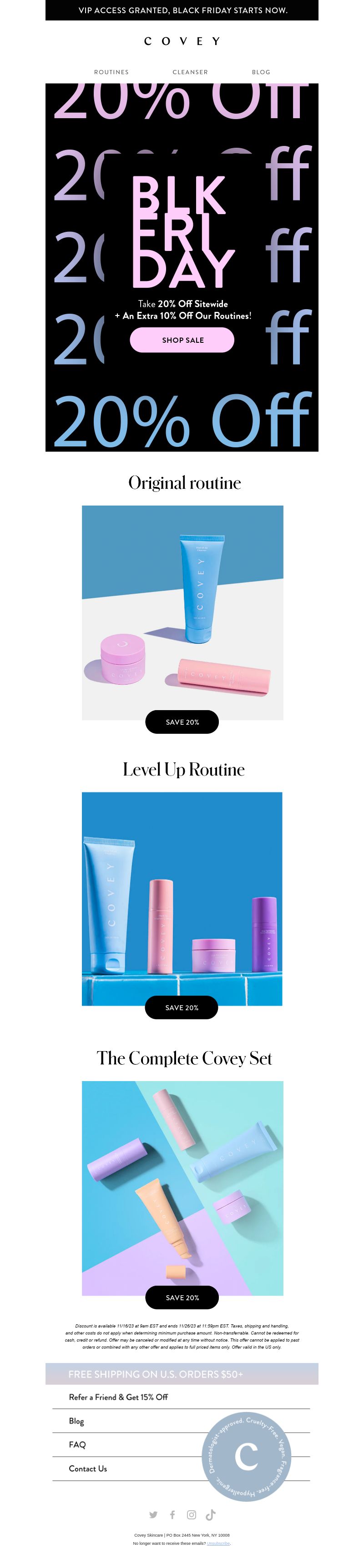Open the Contact Us row
This screenshot has width=364, height=1568.
(x=88, y=1468)
